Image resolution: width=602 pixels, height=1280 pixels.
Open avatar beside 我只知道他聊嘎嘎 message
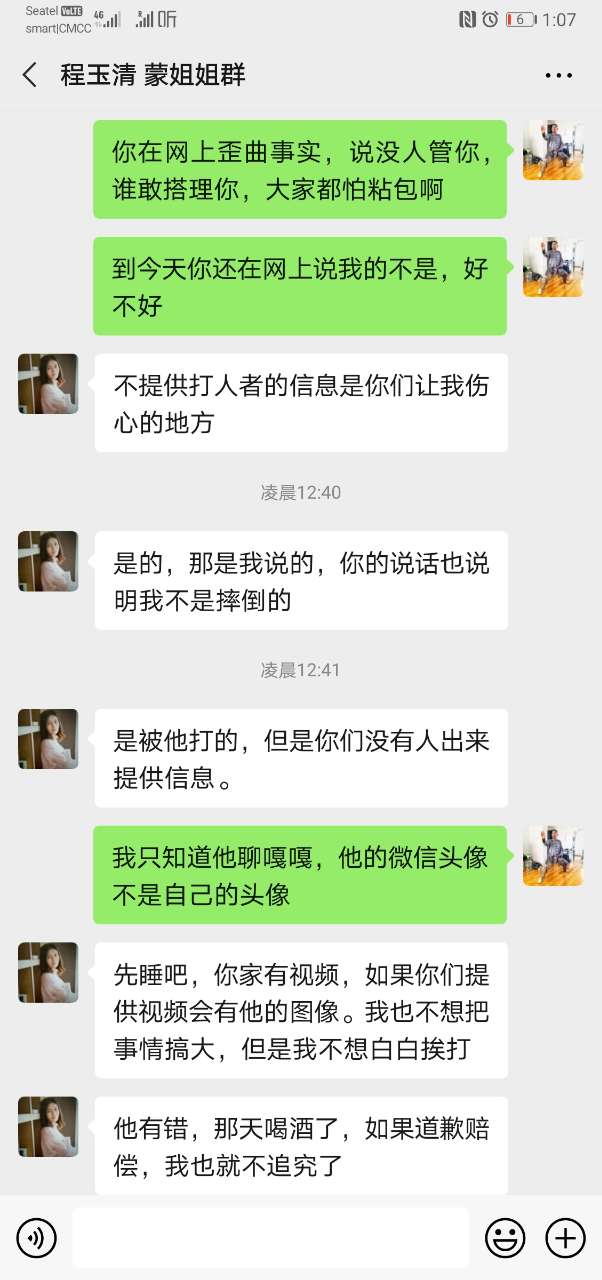click(x=553, y=855)
